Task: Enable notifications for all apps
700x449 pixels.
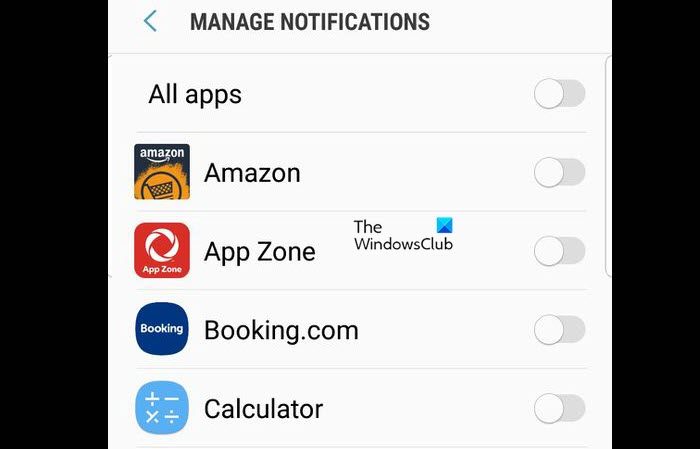Action: tap(558, 95)
